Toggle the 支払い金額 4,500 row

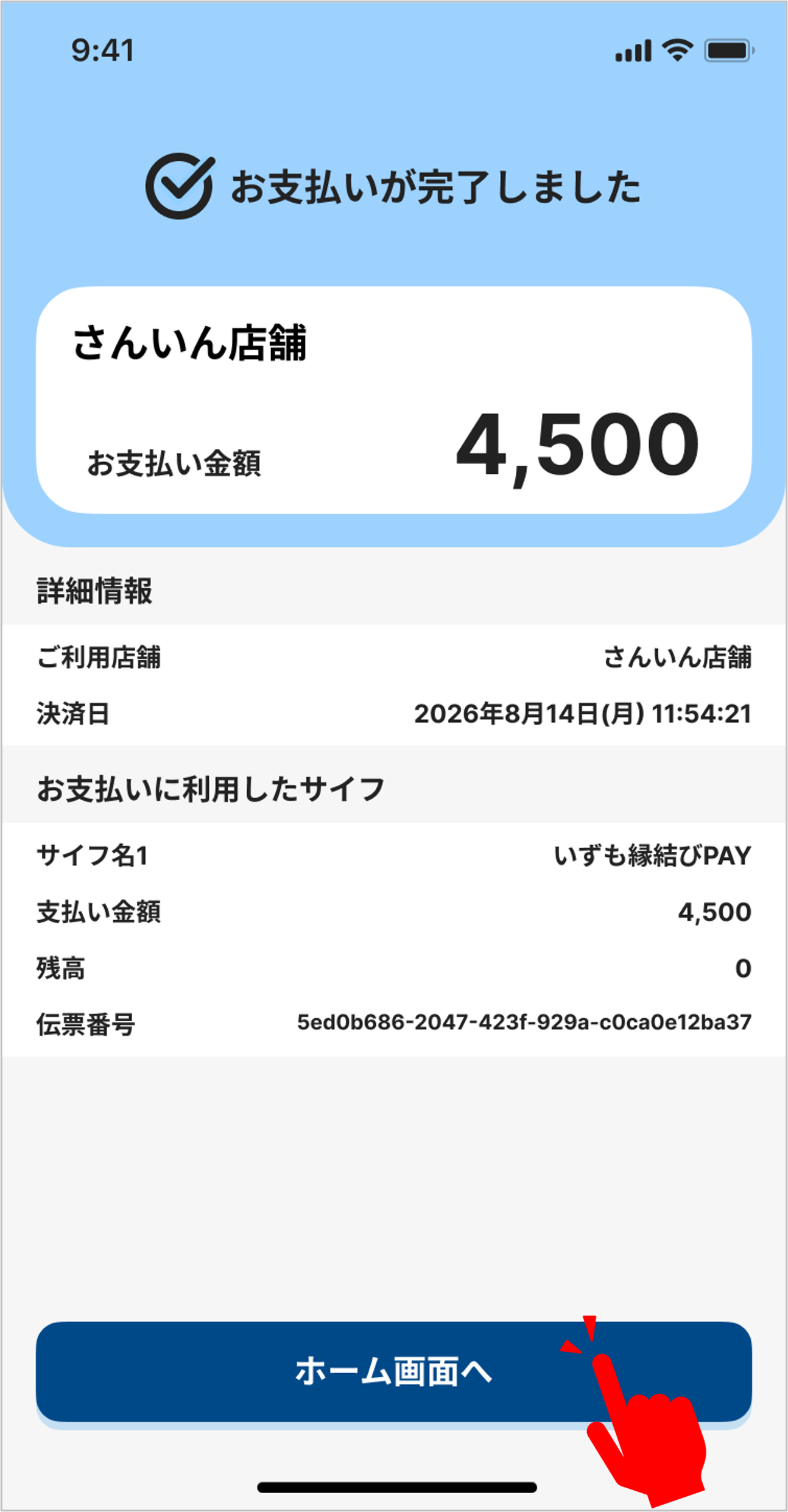coord(394,911)
